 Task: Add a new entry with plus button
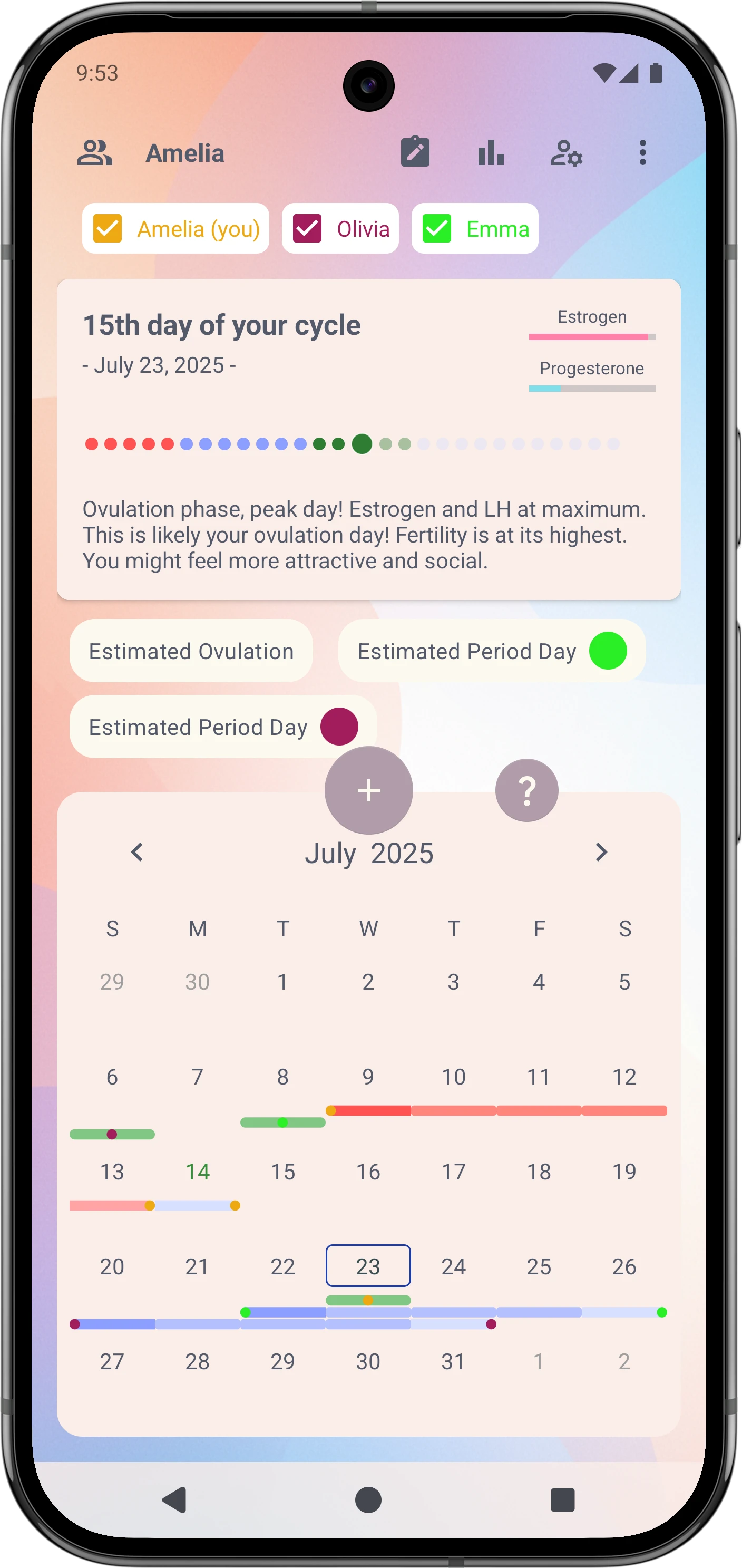(x=368, y=791)
